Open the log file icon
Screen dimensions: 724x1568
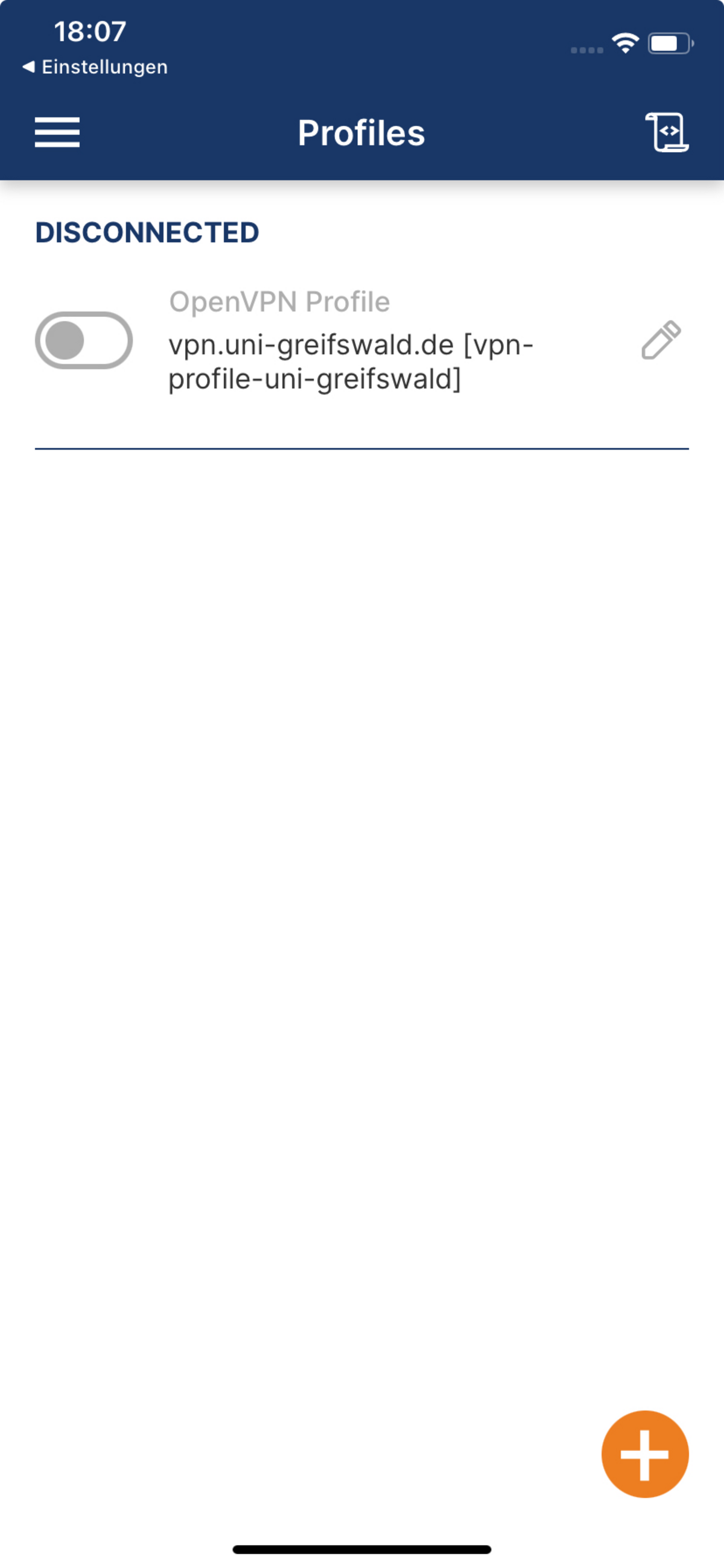tap(667, 132)
